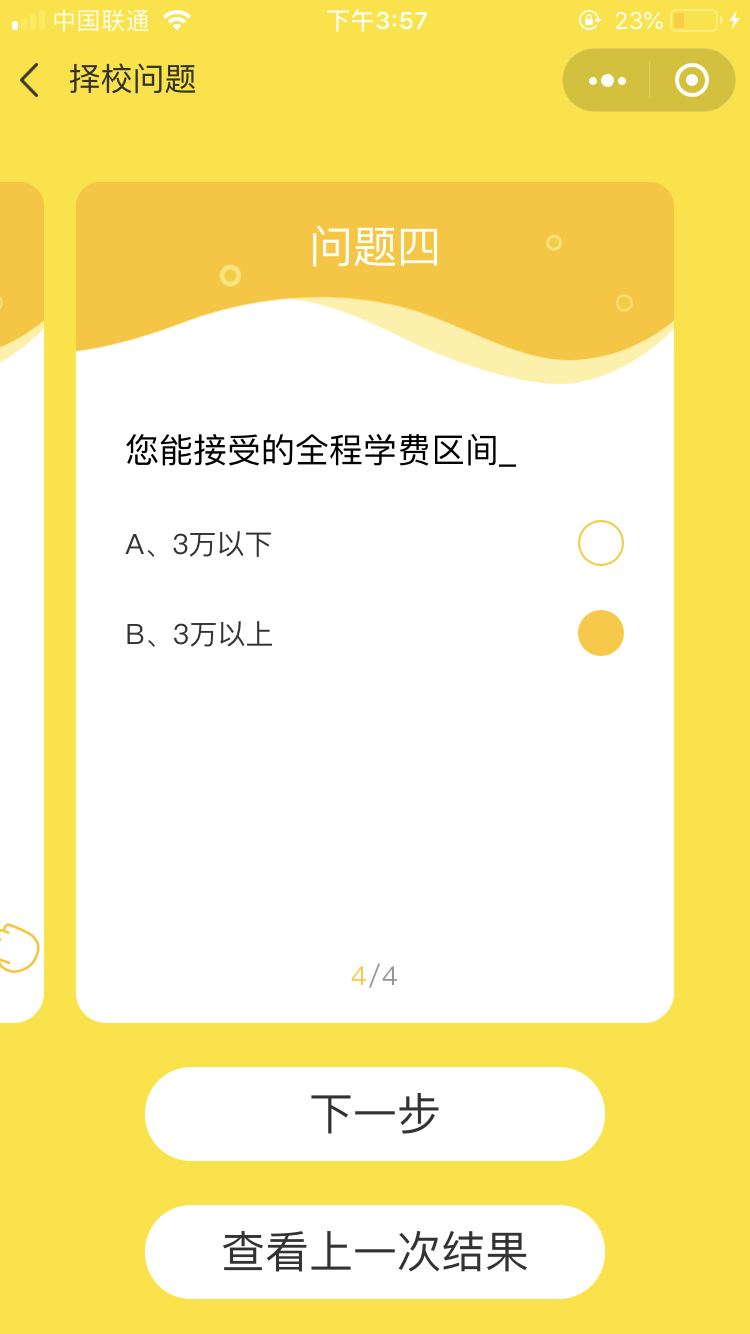750x1334 pixels.
Task: Open the mini program more options menu
Action: (607, 80)
